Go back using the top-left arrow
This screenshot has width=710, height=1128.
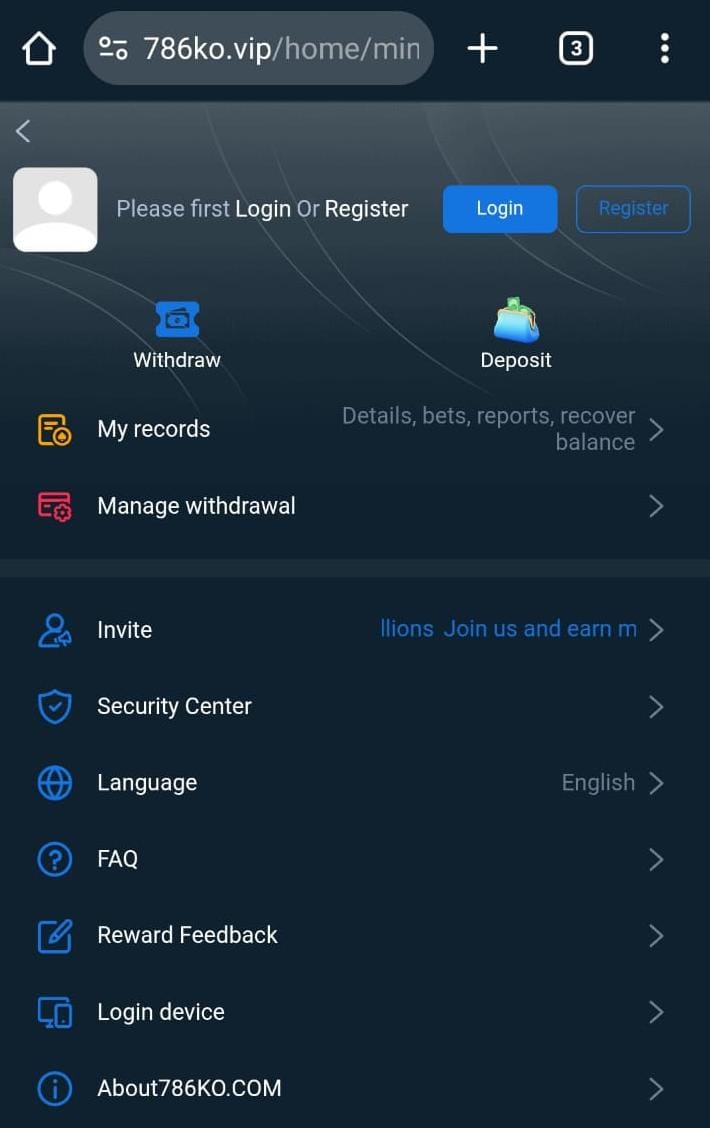23,131
